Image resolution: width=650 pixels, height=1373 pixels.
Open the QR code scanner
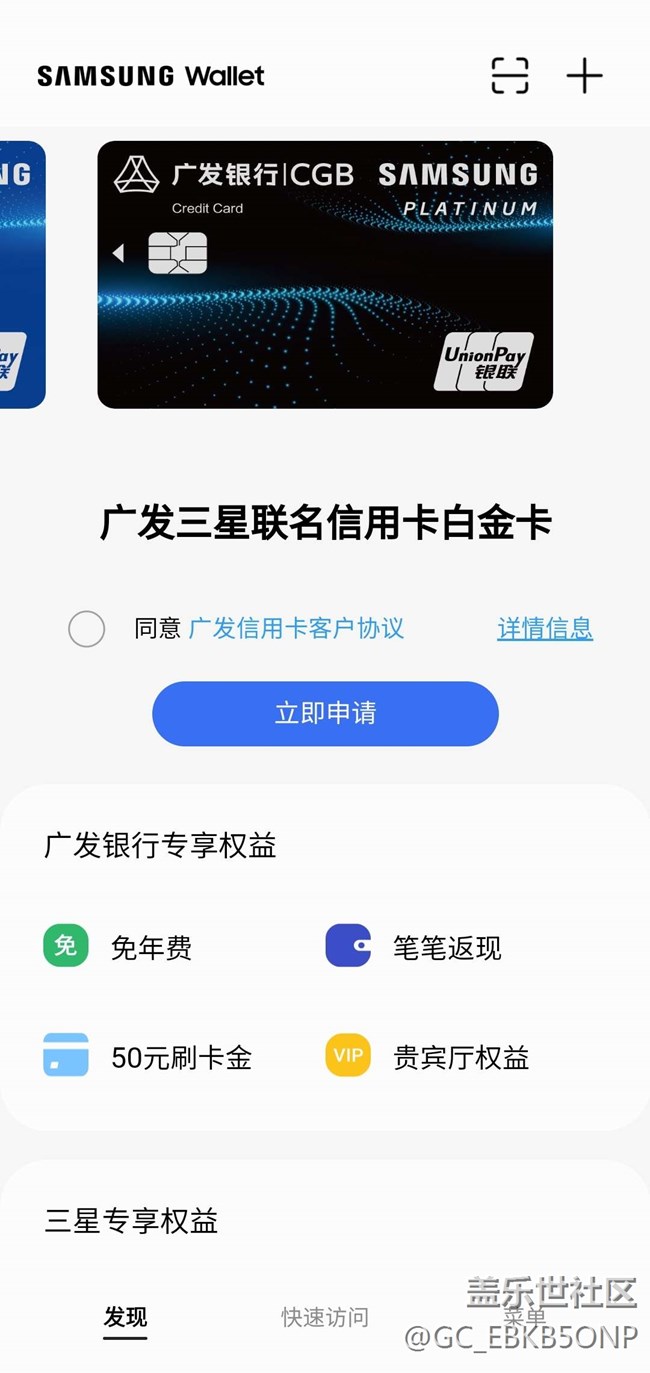click(x=509, y=76)
